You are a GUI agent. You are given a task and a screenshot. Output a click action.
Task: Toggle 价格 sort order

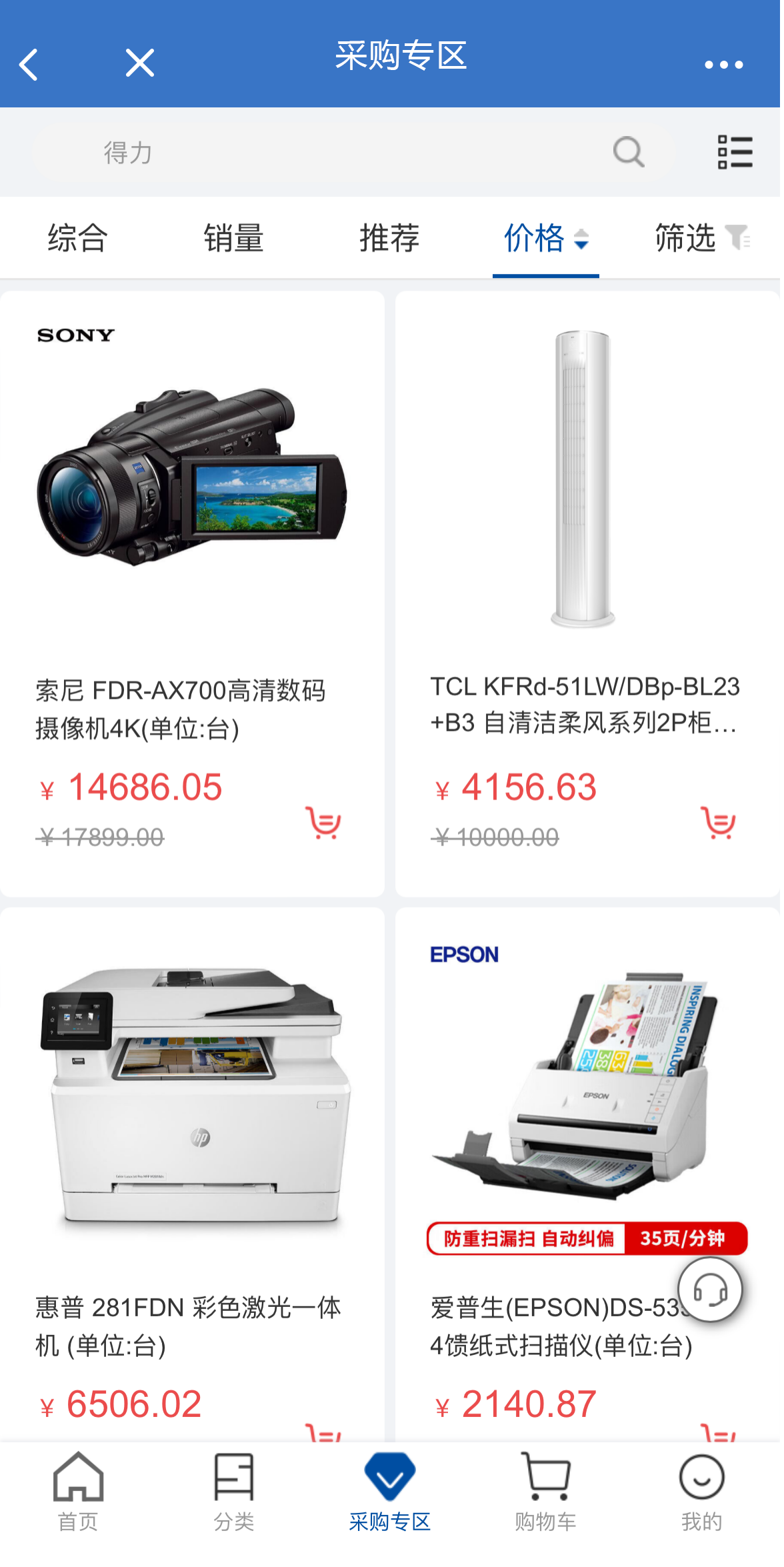coord(545,238)
